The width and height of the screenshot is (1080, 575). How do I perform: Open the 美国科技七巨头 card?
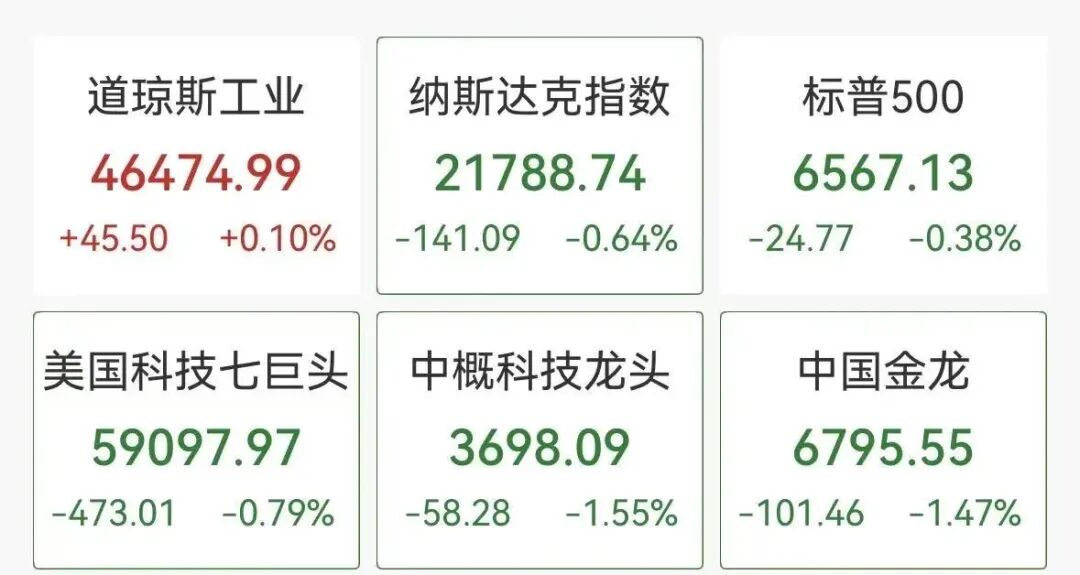(x=196, y=440)
